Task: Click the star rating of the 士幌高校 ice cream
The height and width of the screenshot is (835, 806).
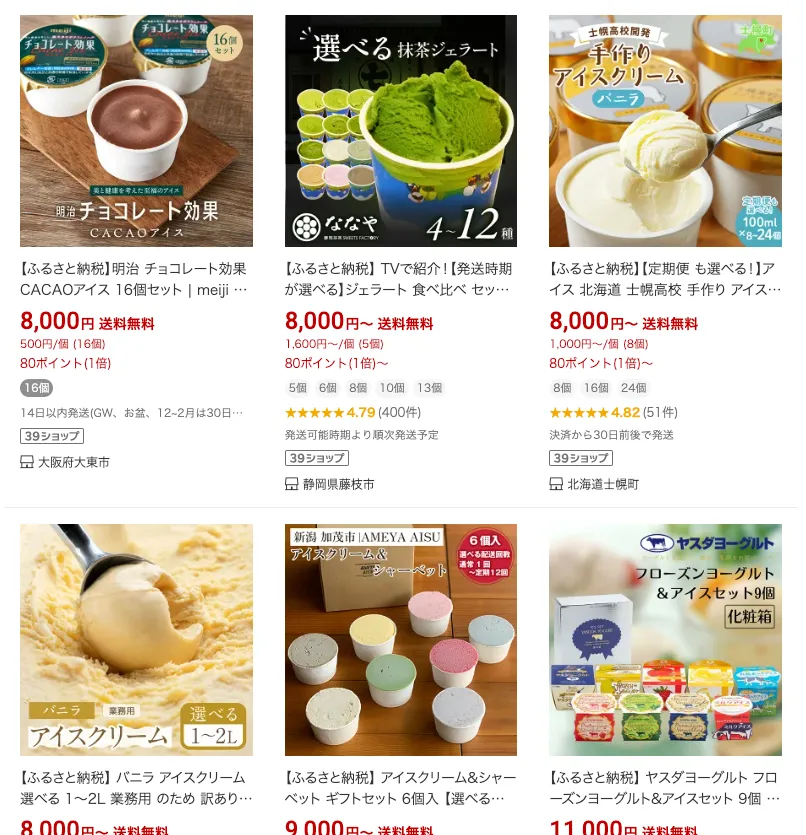Action: (x=578, y=413)
